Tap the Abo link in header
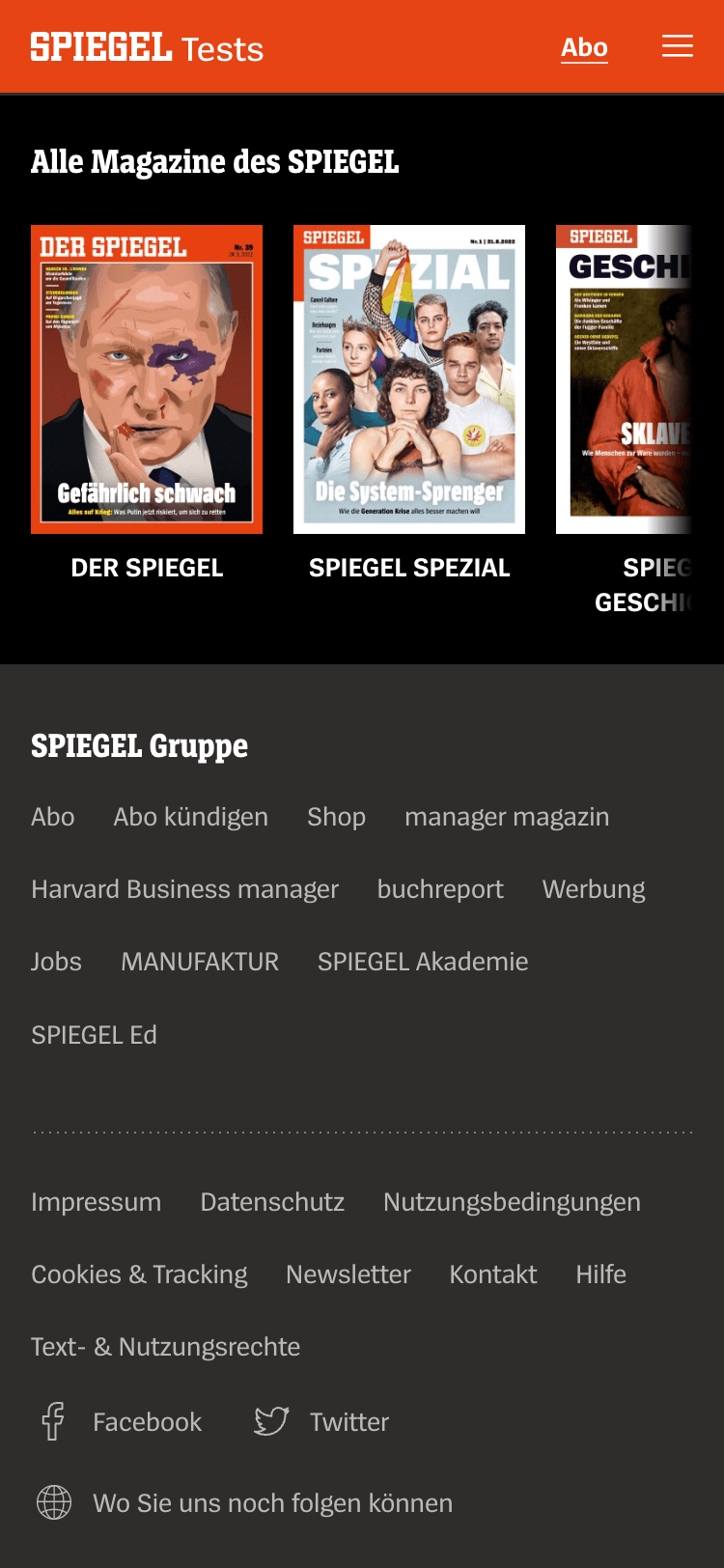 (584, 47)
